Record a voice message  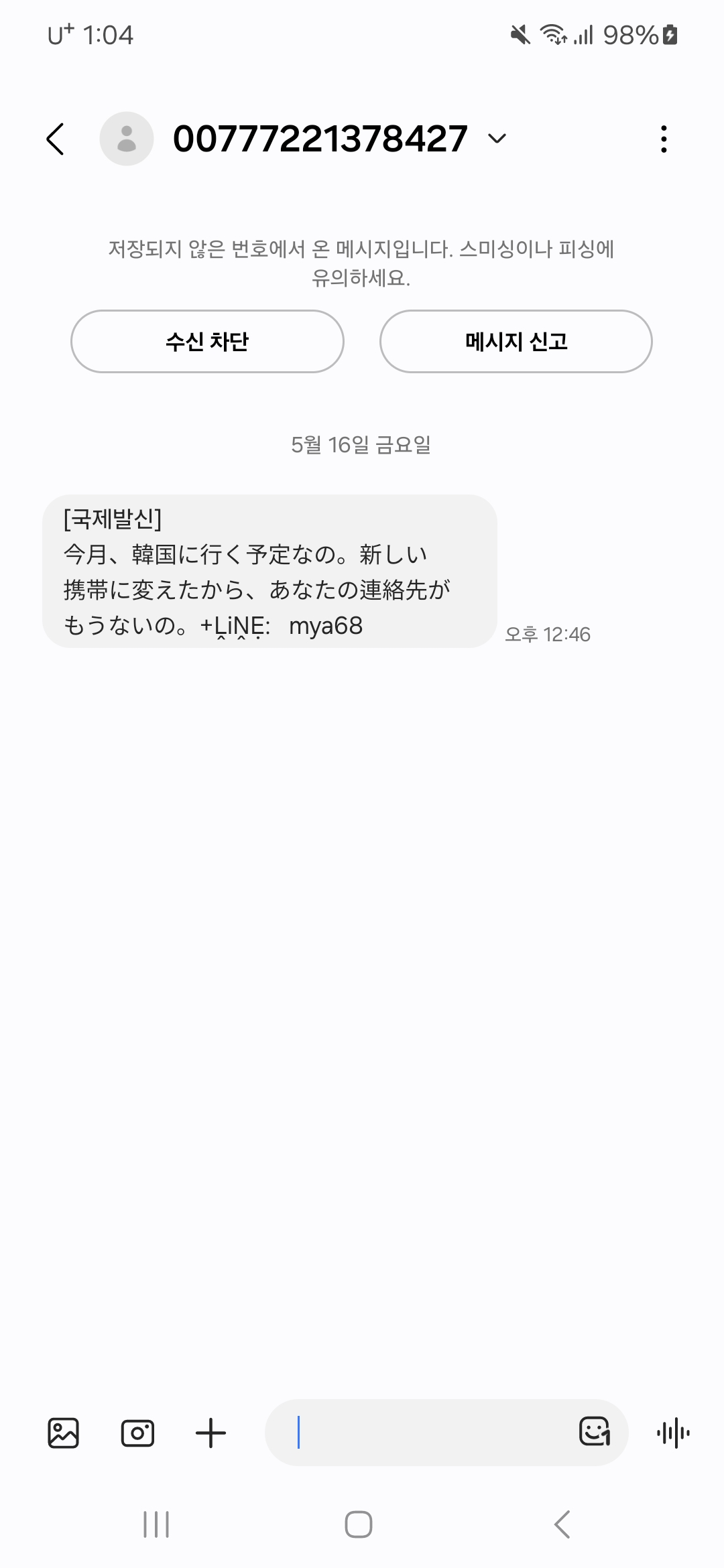point(673,1433)
